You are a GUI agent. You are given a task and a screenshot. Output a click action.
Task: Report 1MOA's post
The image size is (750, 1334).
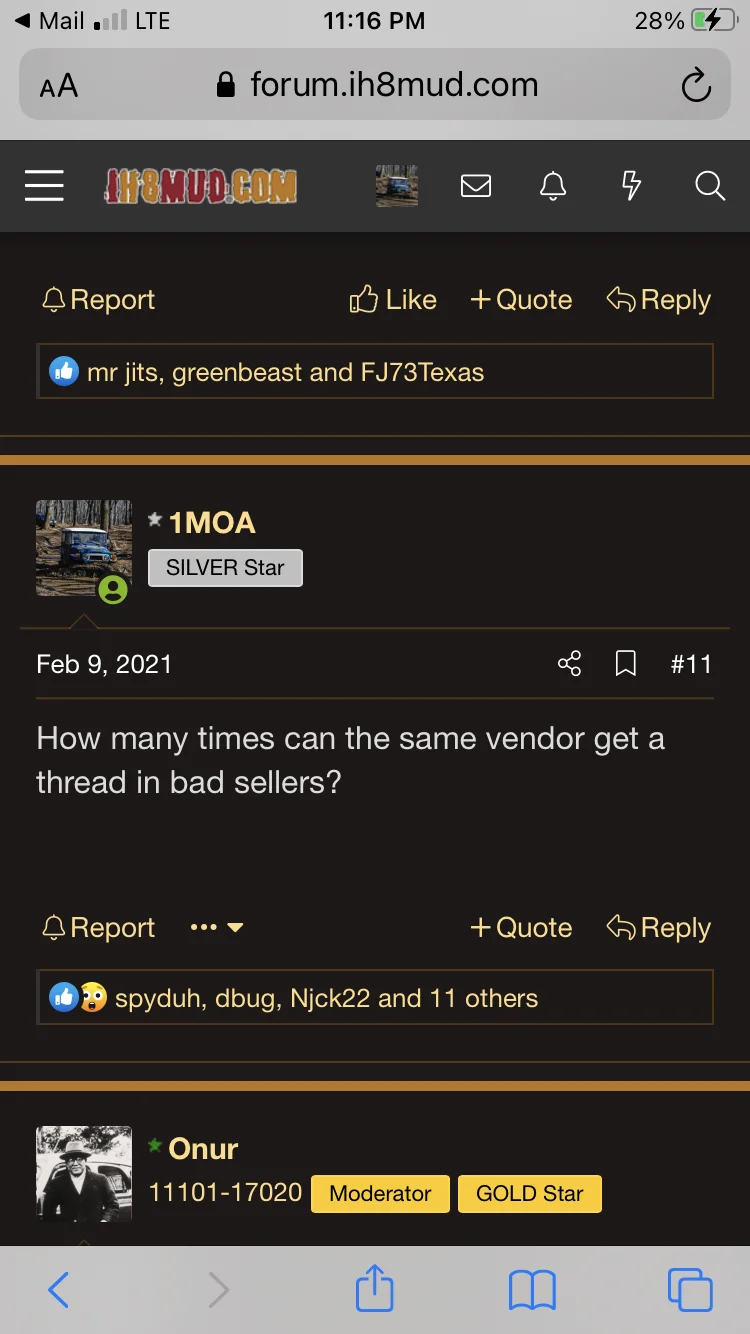(x=98, y=928)
